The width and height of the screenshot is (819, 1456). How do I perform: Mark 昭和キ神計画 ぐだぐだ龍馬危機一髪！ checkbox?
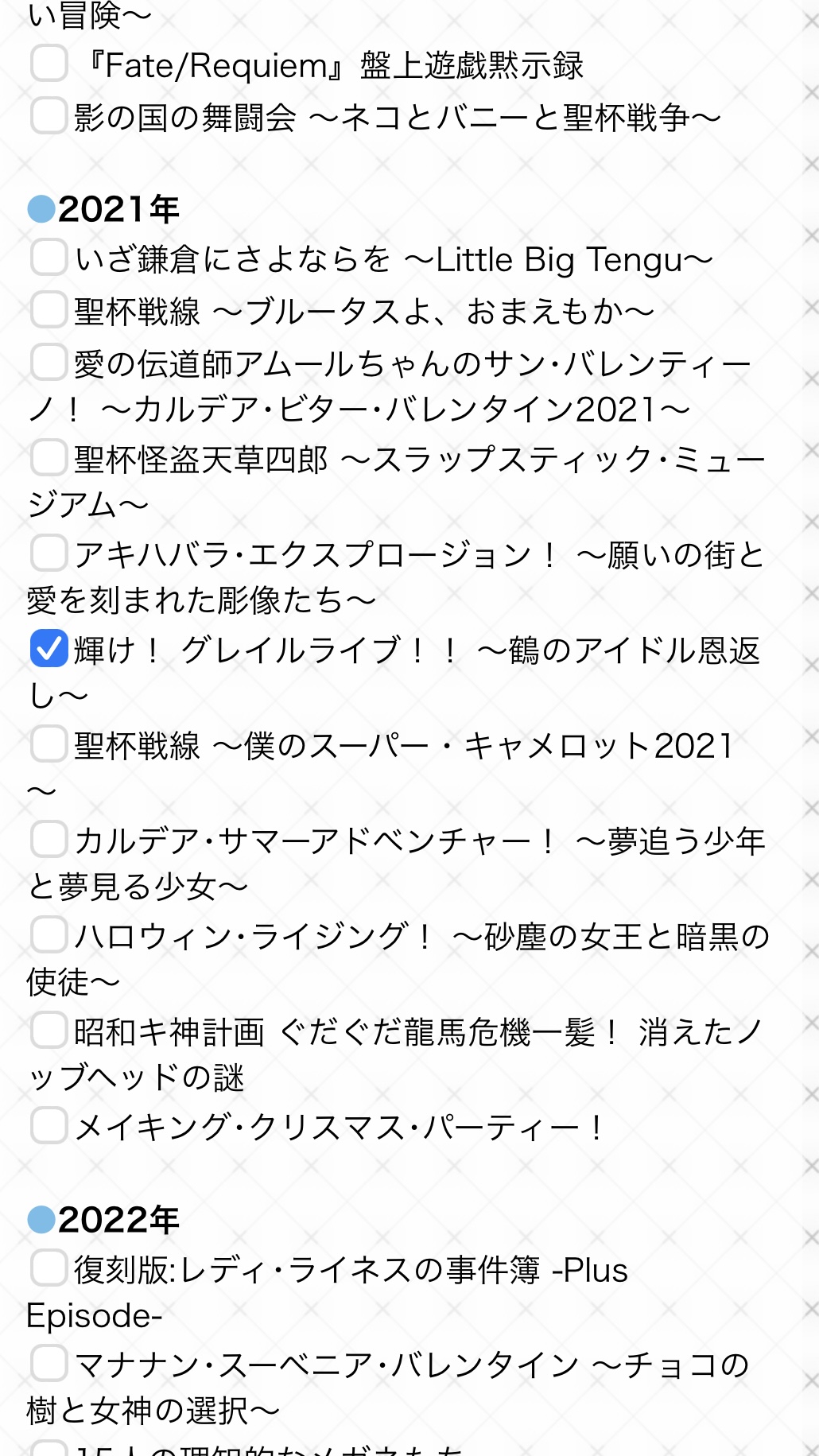click(x=49, y=1031)
